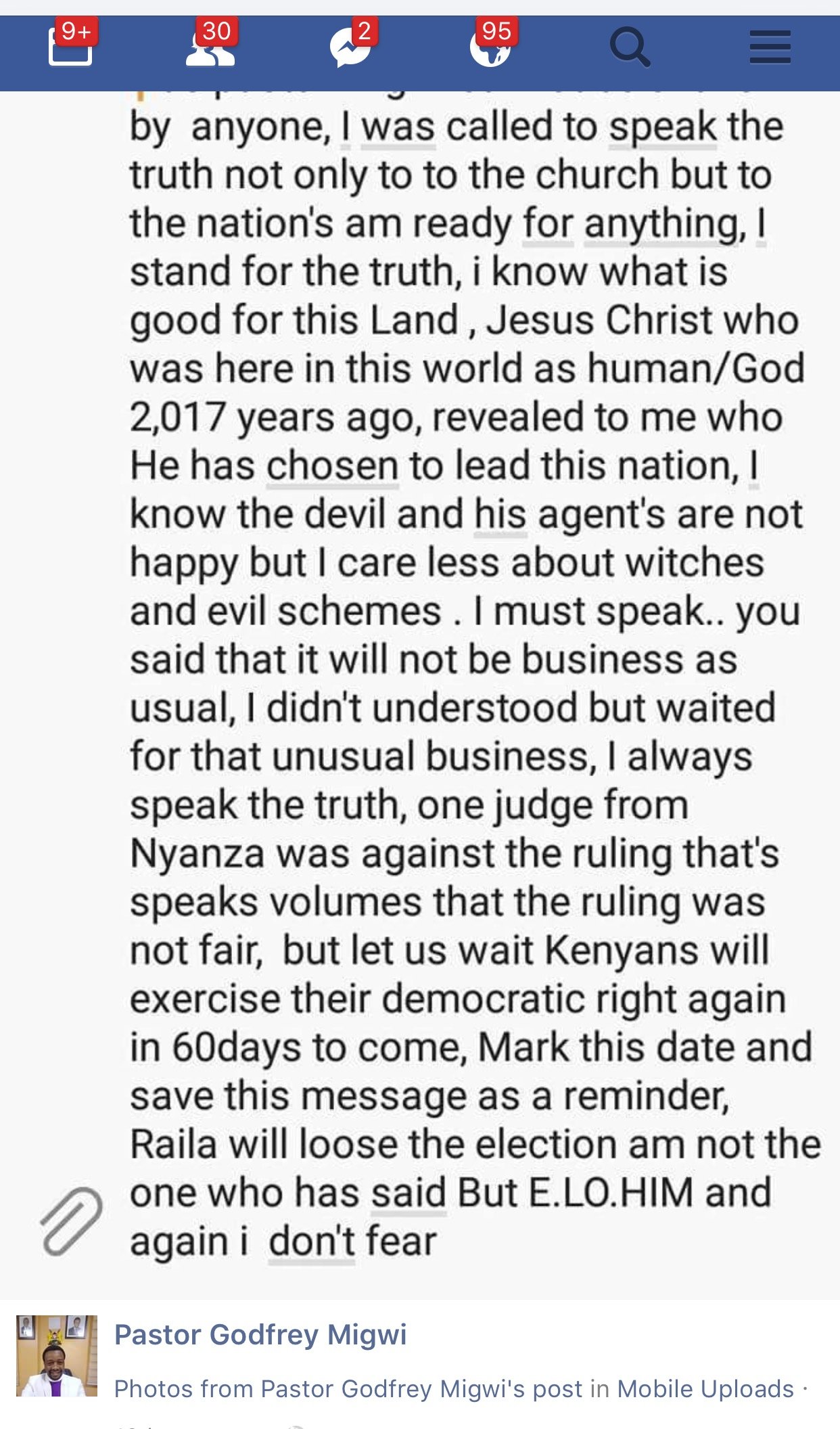
Task: Open Pastor Godfrey Migwi's profile name
Action: coord(260,1334)
